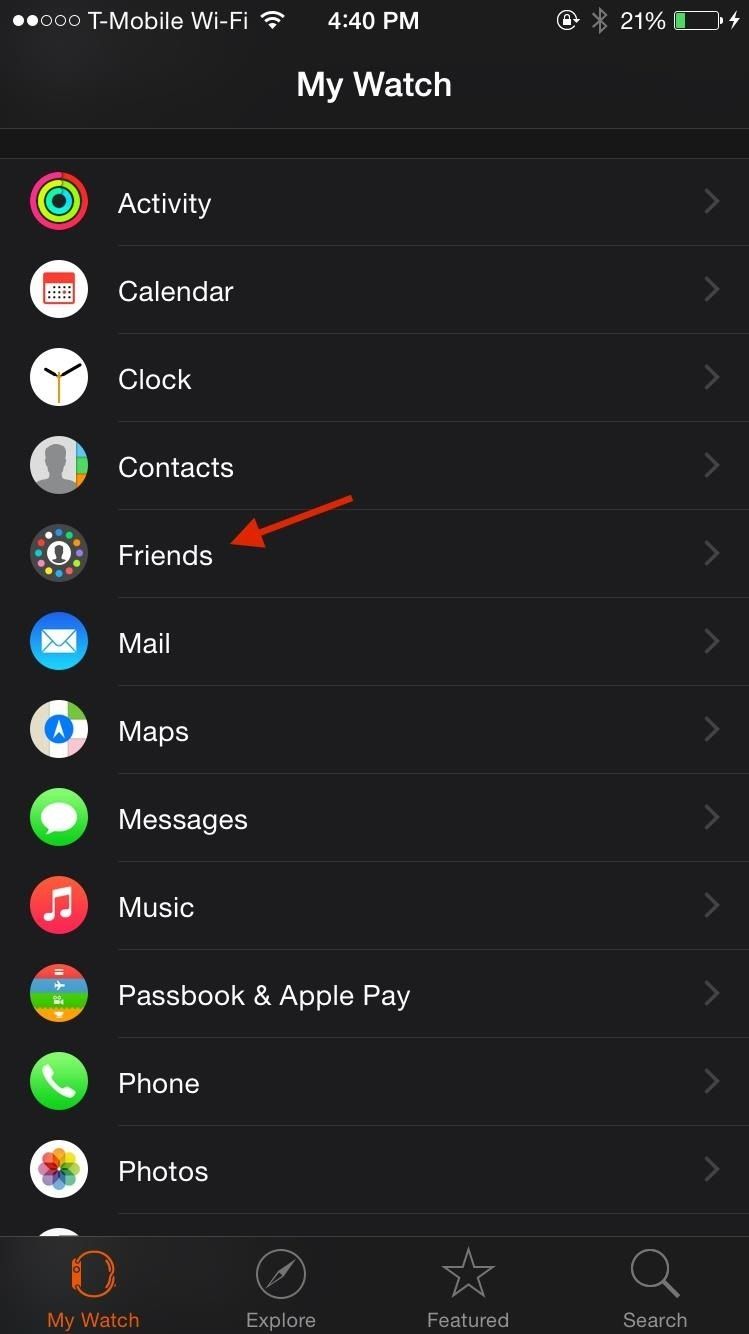Open the Activity app icon
The width and height of the screenshot is (749, 1334).
[58, 201]
